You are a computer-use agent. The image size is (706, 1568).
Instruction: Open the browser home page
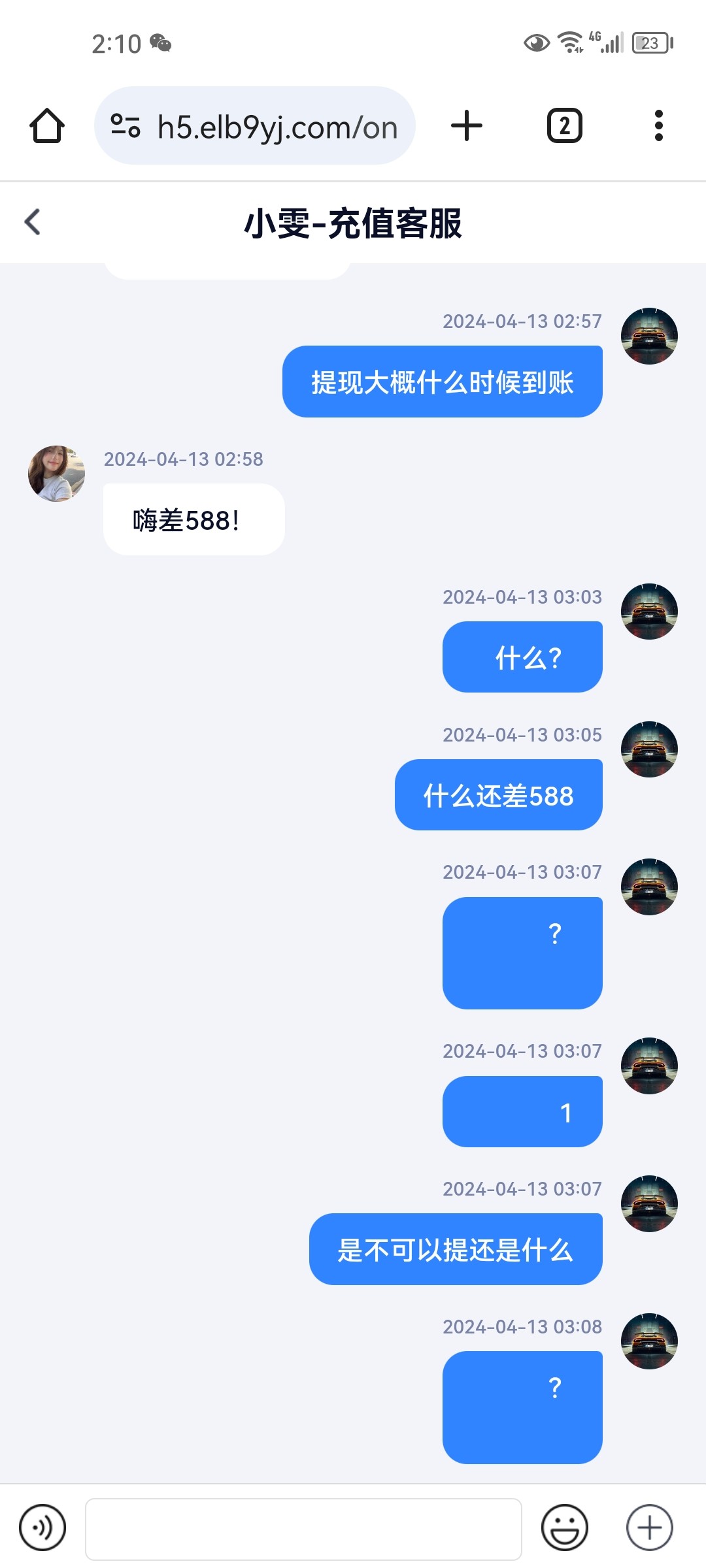[47, 125]
